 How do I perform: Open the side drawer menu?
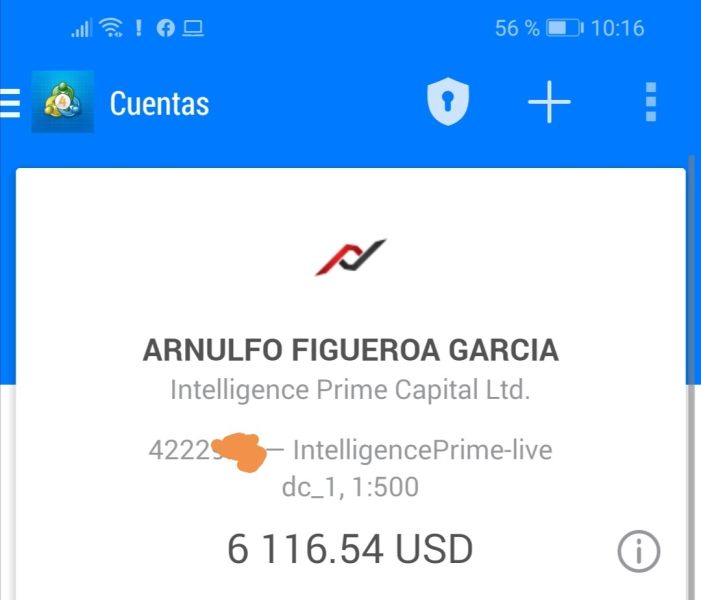(11, 103)
